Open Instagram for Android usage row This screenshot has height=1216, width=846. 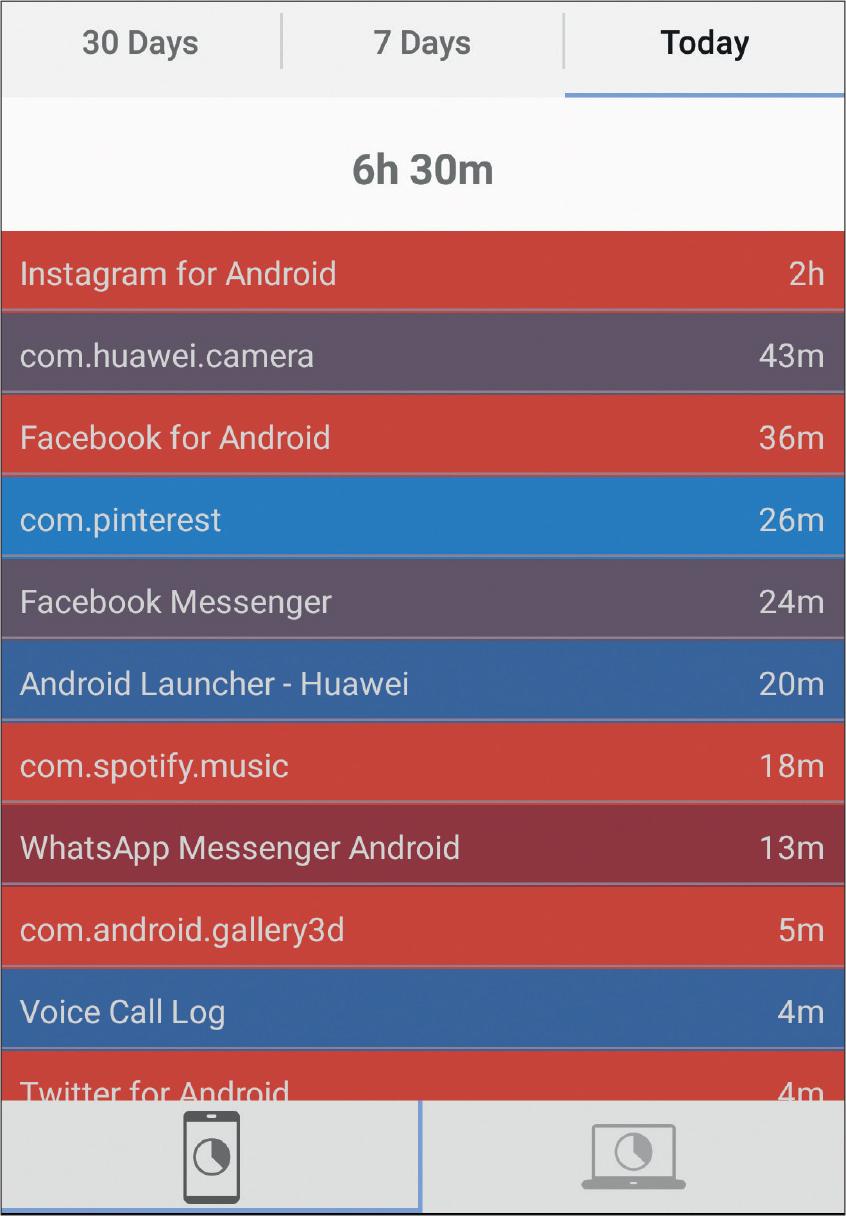[422, 273]
